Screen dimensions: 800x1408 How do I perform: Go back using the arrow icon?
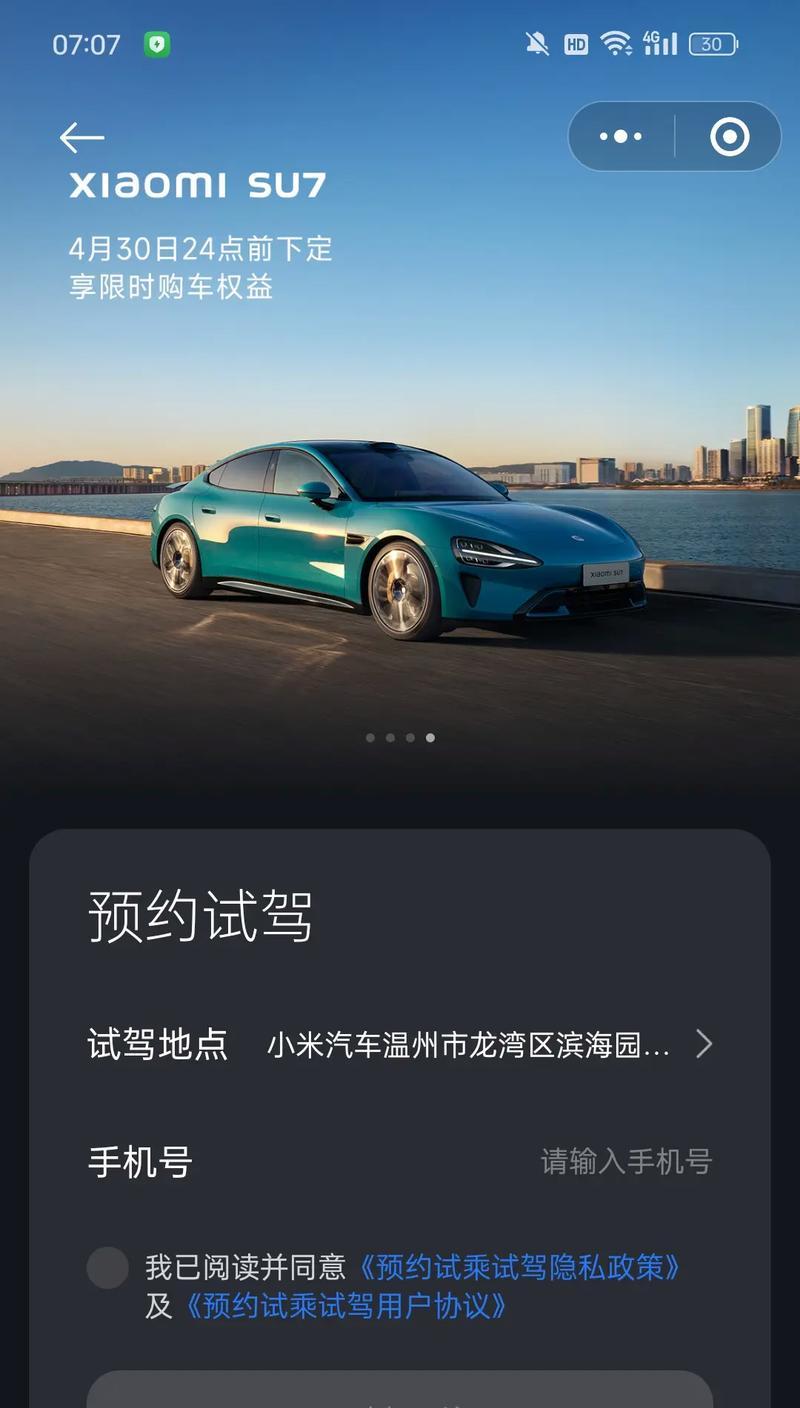tap(82, 138)
